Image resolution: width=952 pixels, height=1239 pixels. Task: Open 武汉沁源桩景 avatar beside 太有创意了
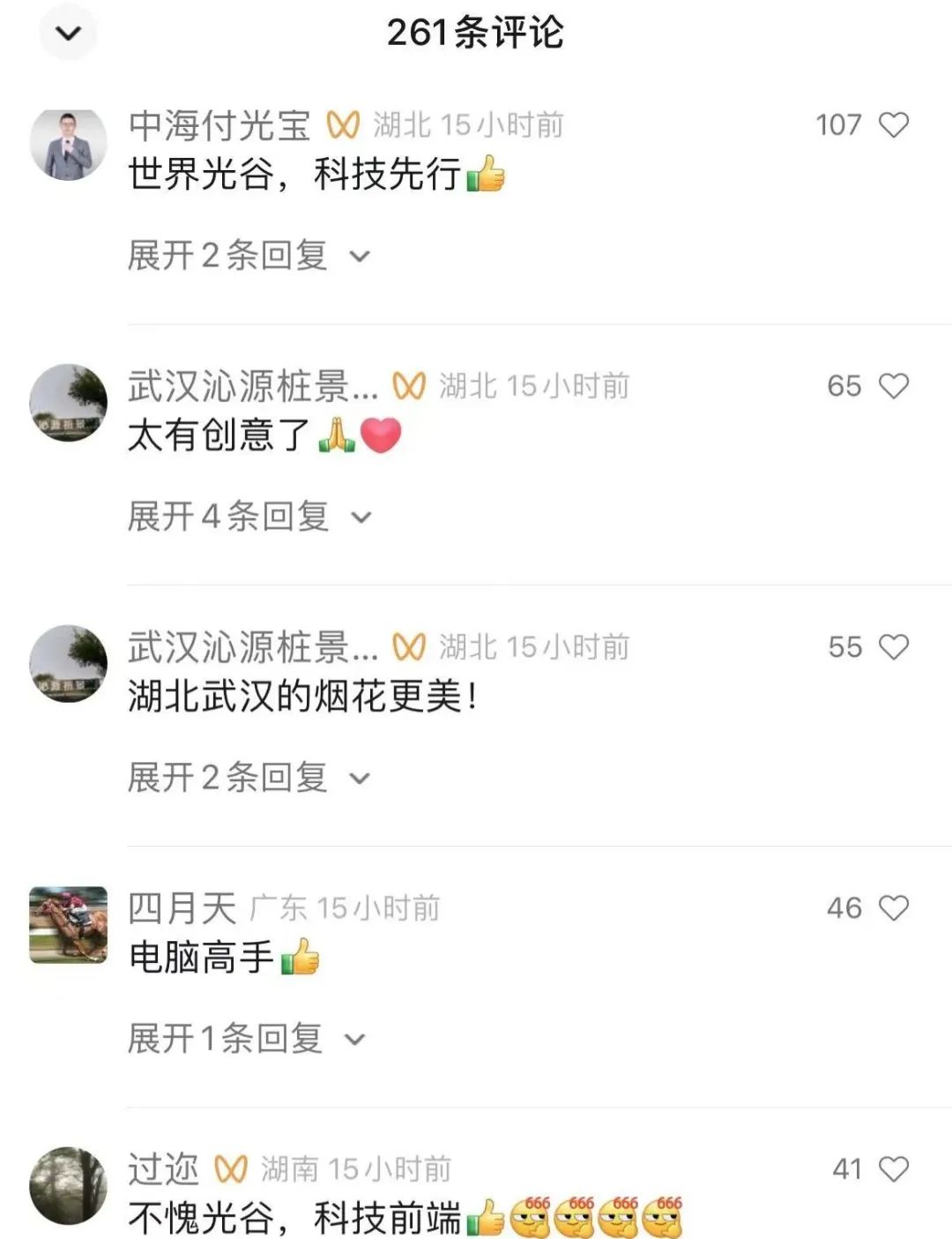point(68,402)
